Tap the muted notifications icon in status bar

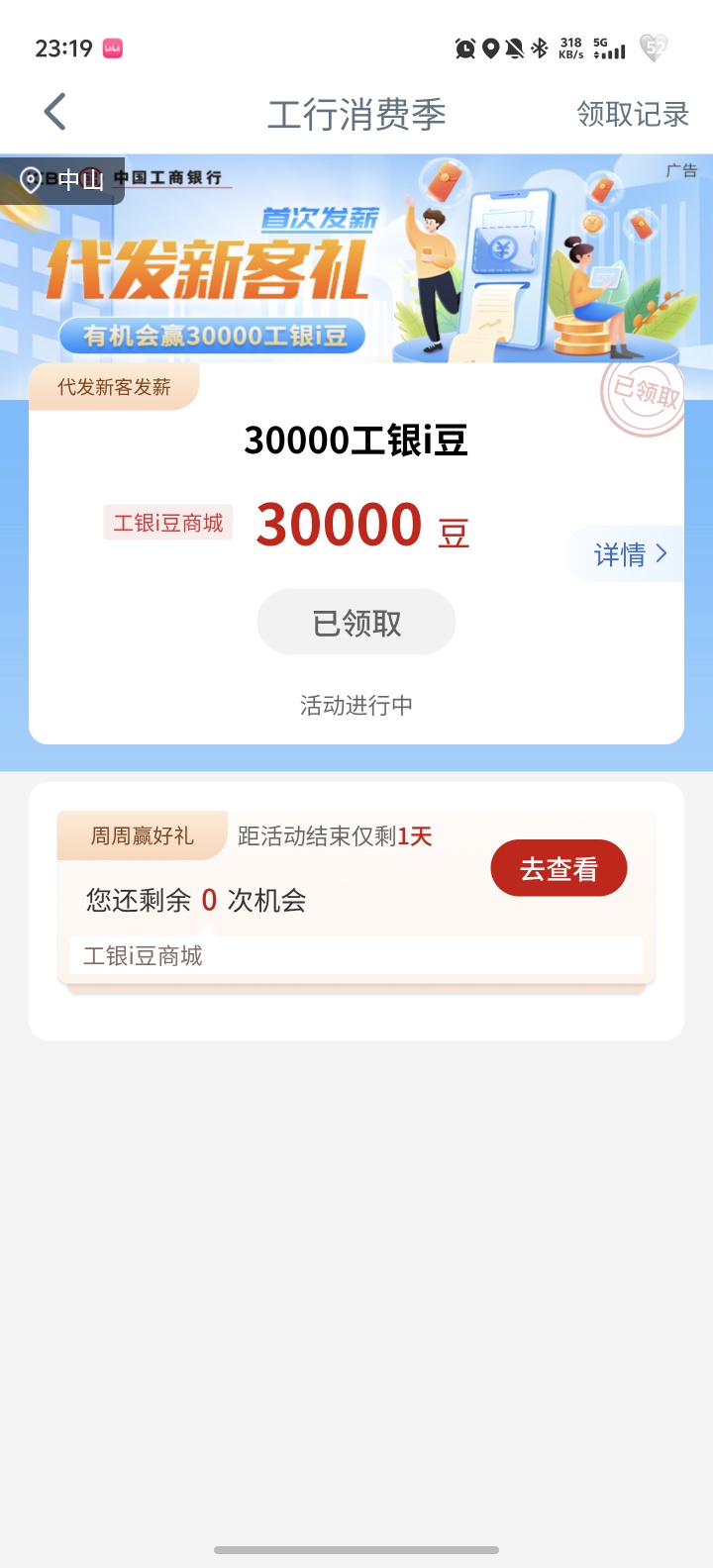click(513, 48)
